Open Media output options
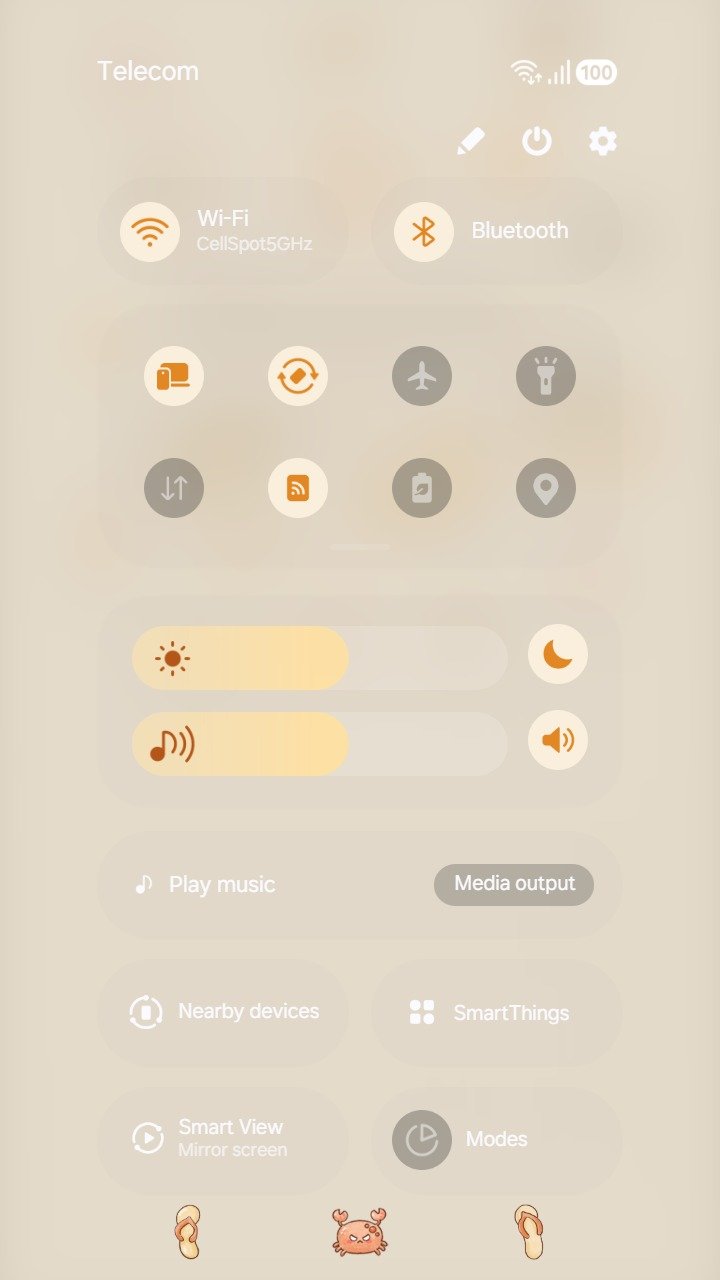Screen dimensions: 720x1280 click(x=514, y=884)
